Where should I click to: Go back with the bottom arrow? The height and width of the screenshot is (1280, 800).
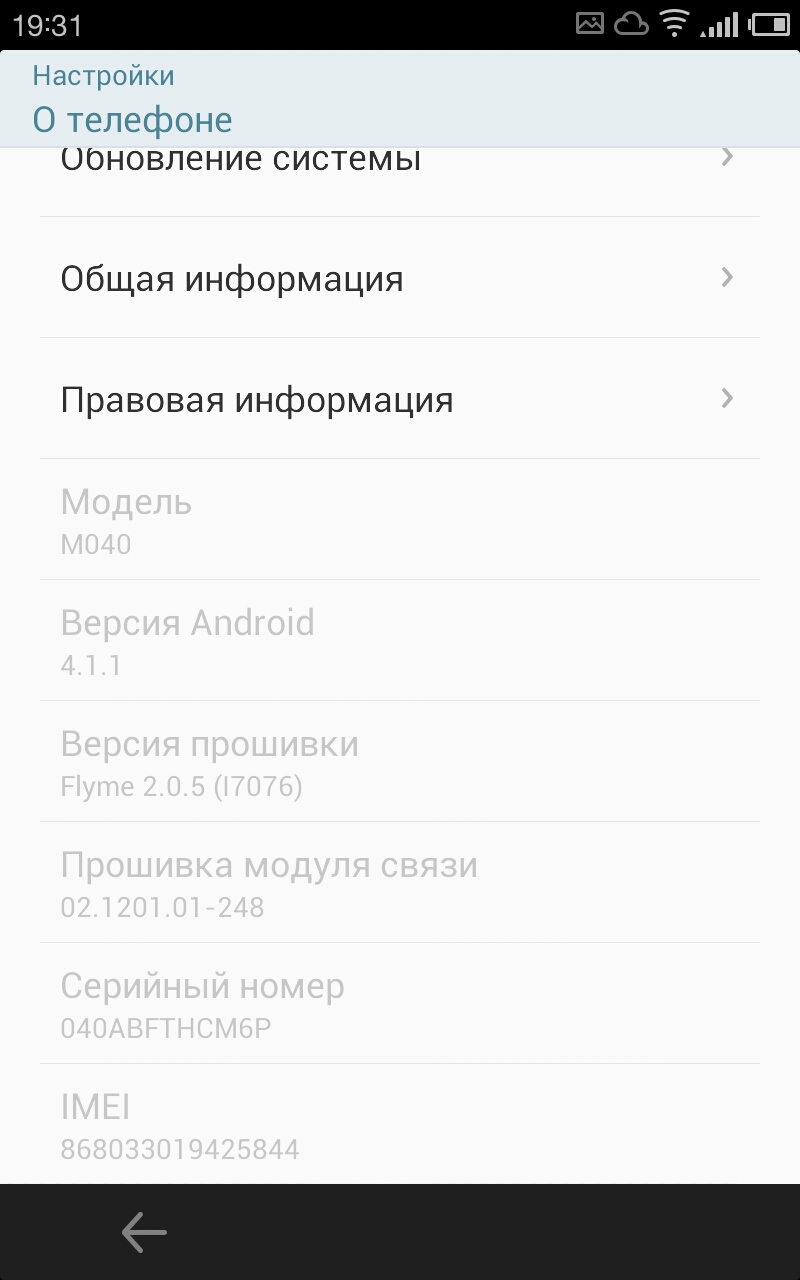pos(144,1232)
